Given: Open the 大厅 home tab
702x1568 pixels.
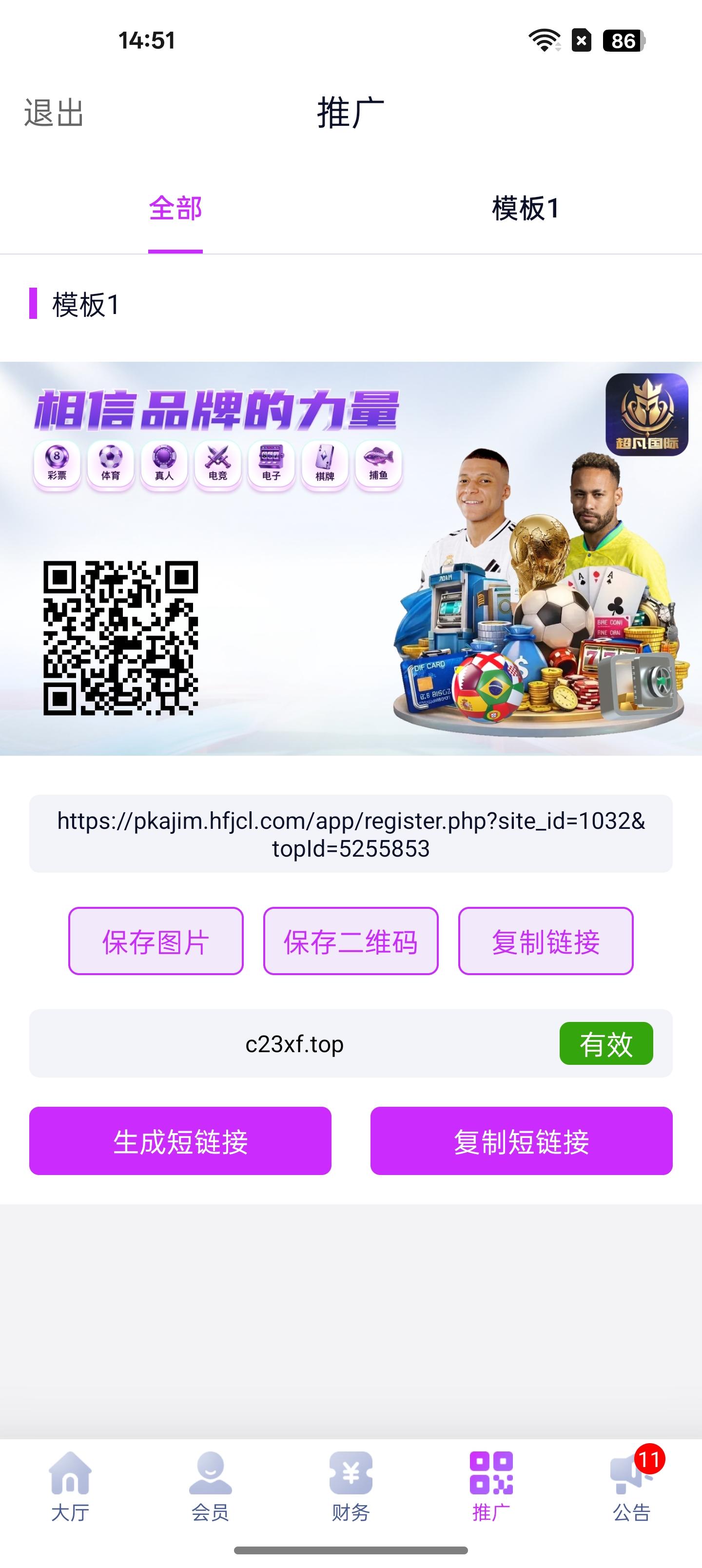Looking at the screenshot, I should tap(70, 1485).
